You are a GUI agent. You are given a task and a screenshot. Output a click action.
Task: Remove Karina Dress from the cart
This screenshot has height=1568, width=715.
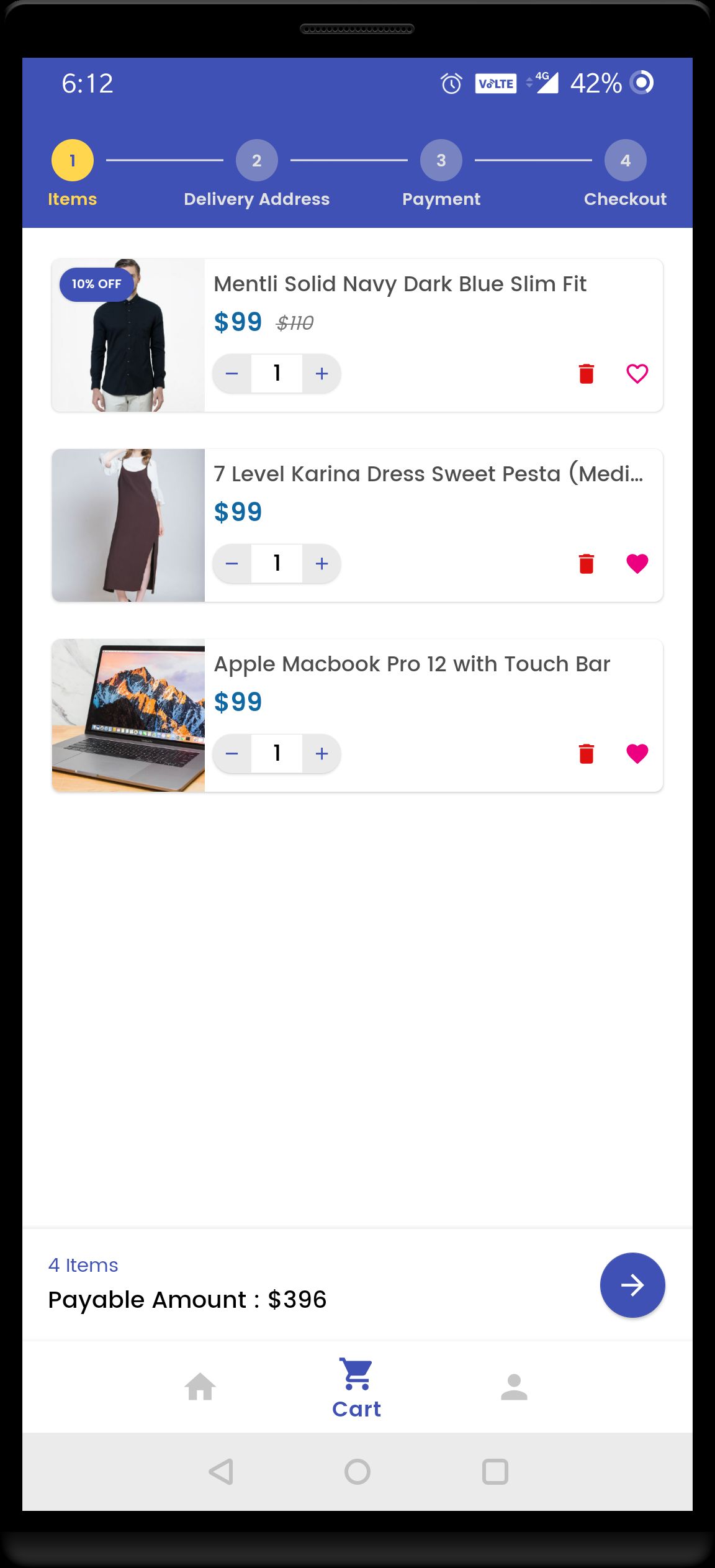click(586, 564)
